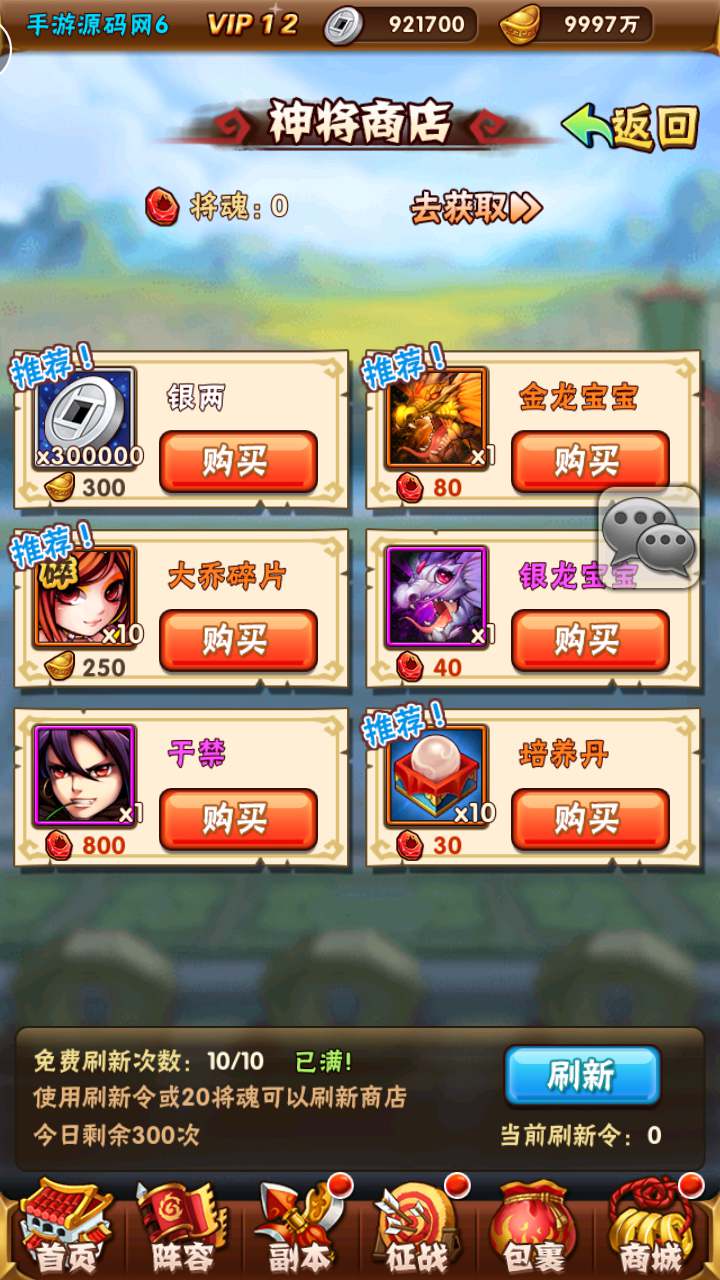This screenshot has width=720, height=1280.
Task: Open the 去获取 link to get 将魂
Action: [x=476, y=207]
